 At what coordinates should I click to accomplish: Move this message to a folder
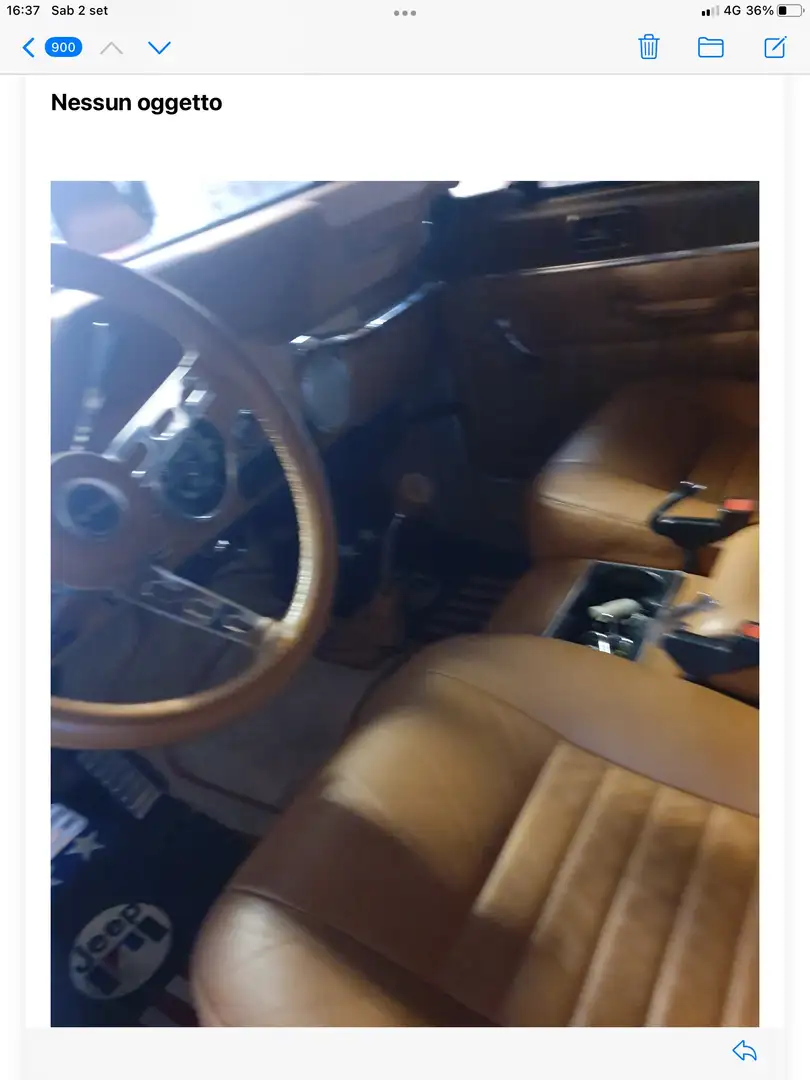(711, 47)
